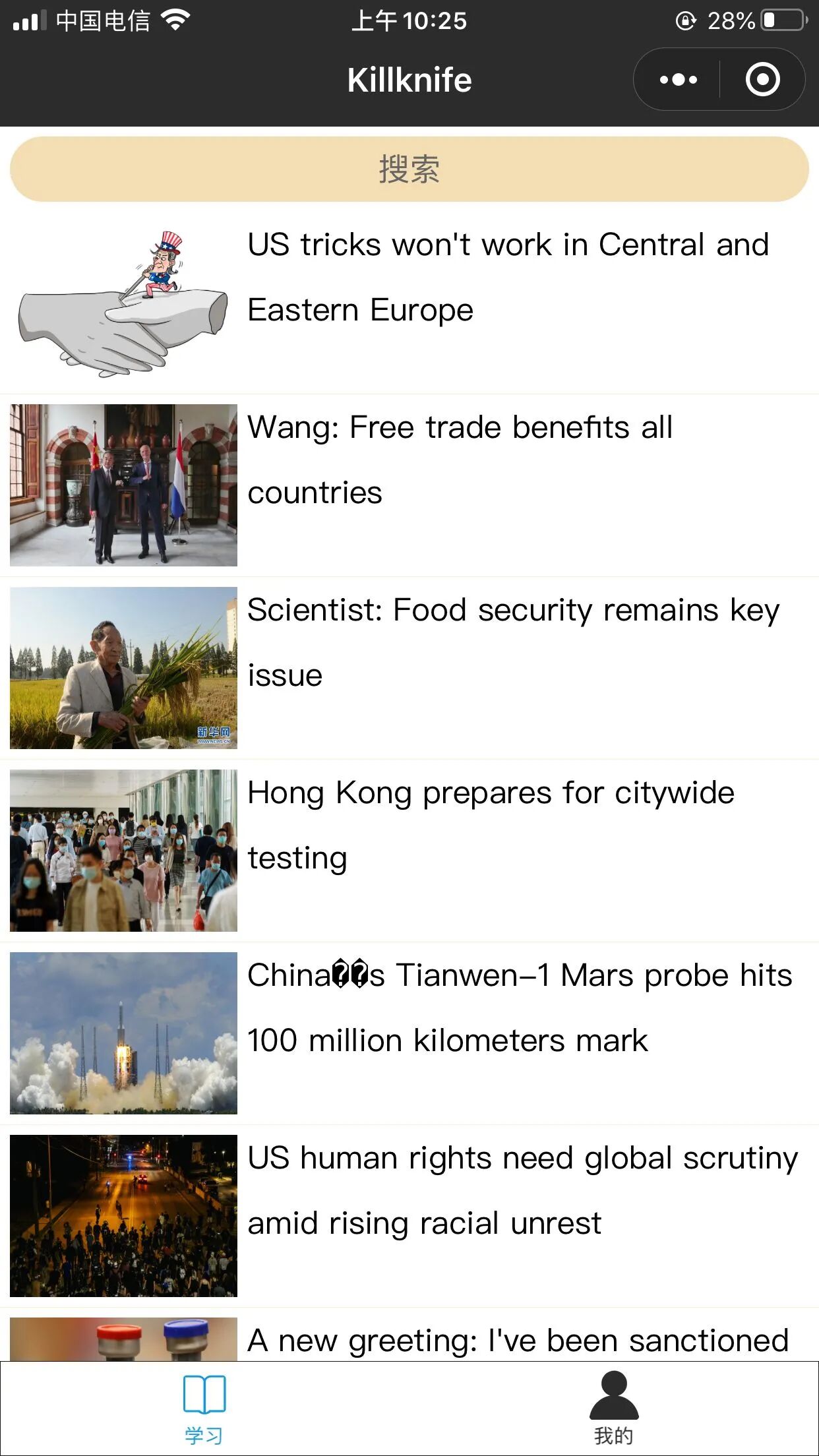Open the 'I've been sanctioned' article
The image size is (819, 1456).
point(518,1340)
